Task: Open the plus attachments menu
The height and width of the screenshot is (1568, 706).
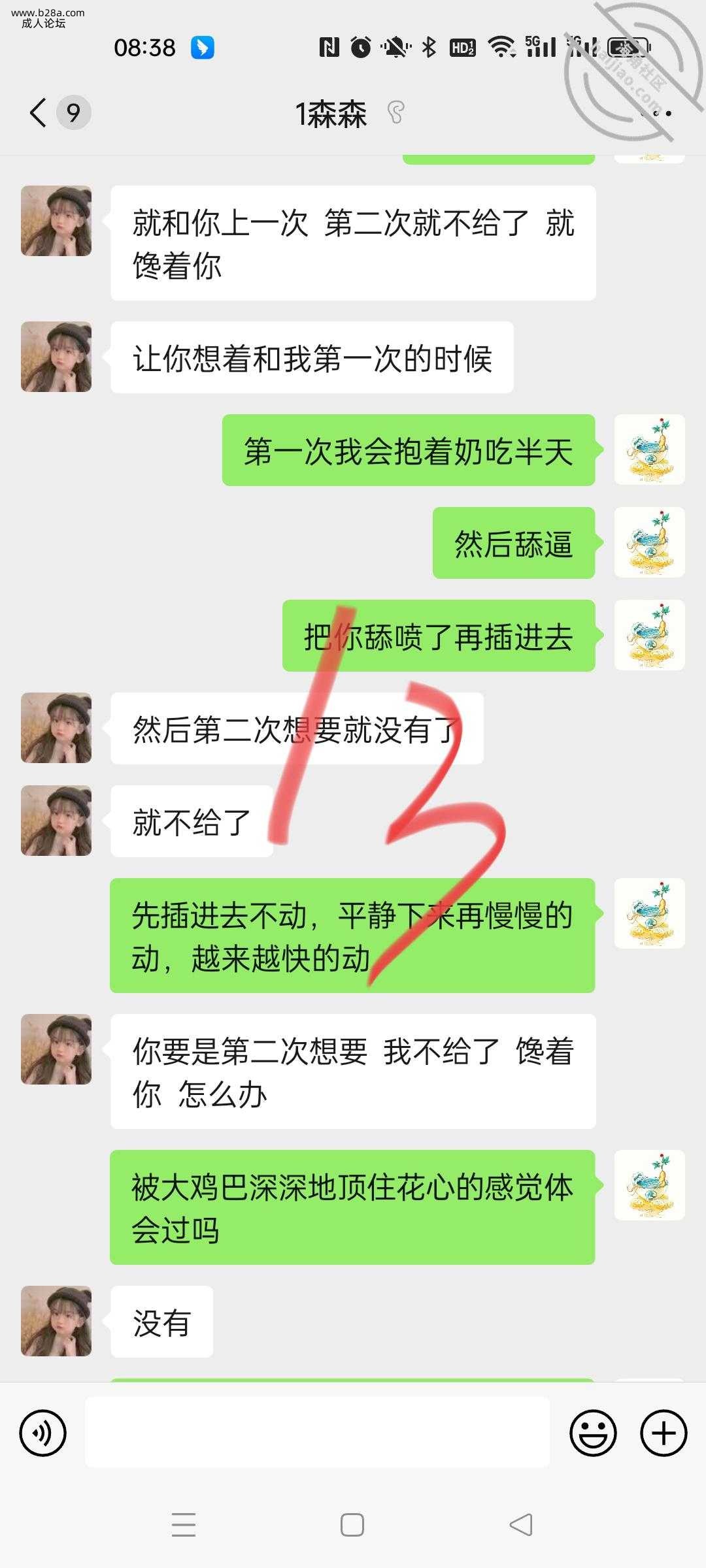Action: pos(664,1433)
